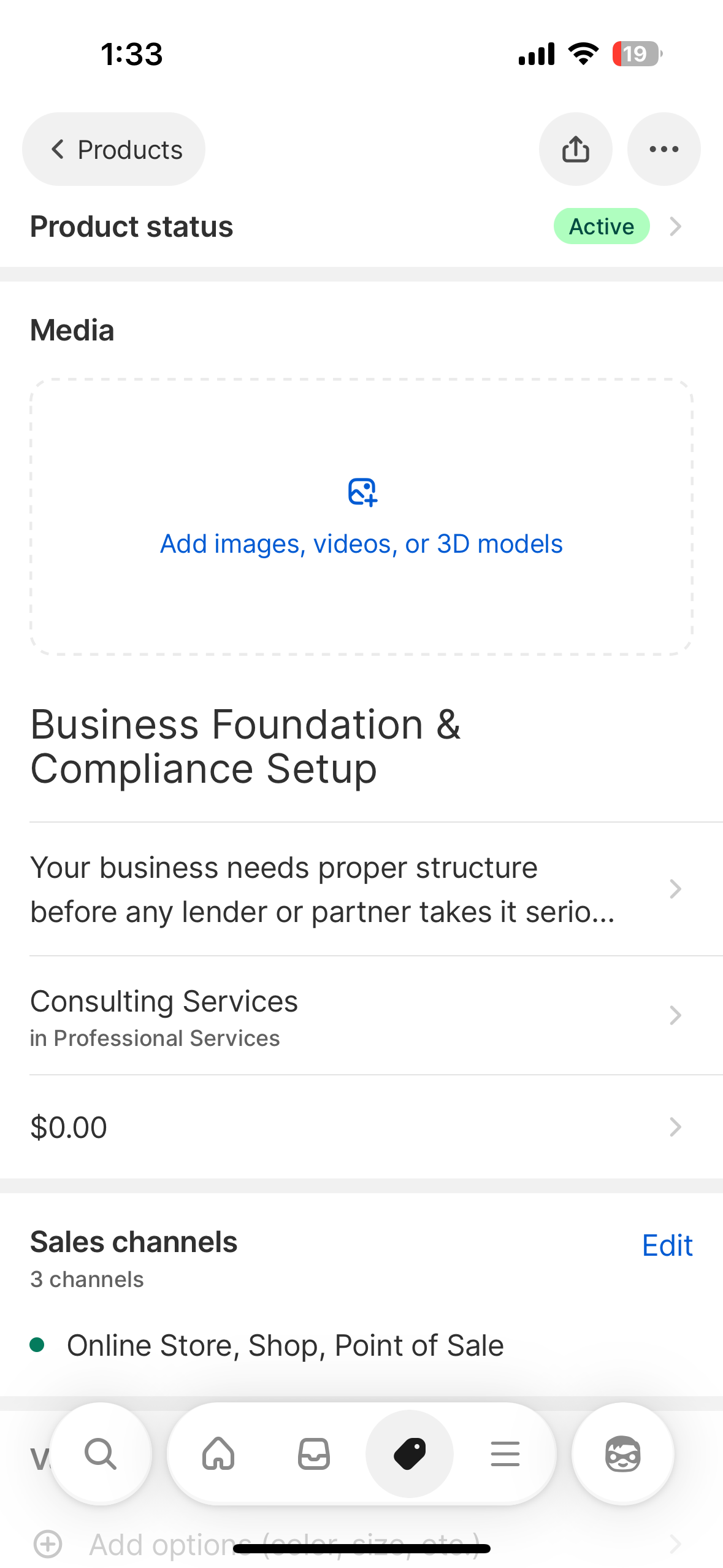Edit the sales channels

pos(667,1245)
